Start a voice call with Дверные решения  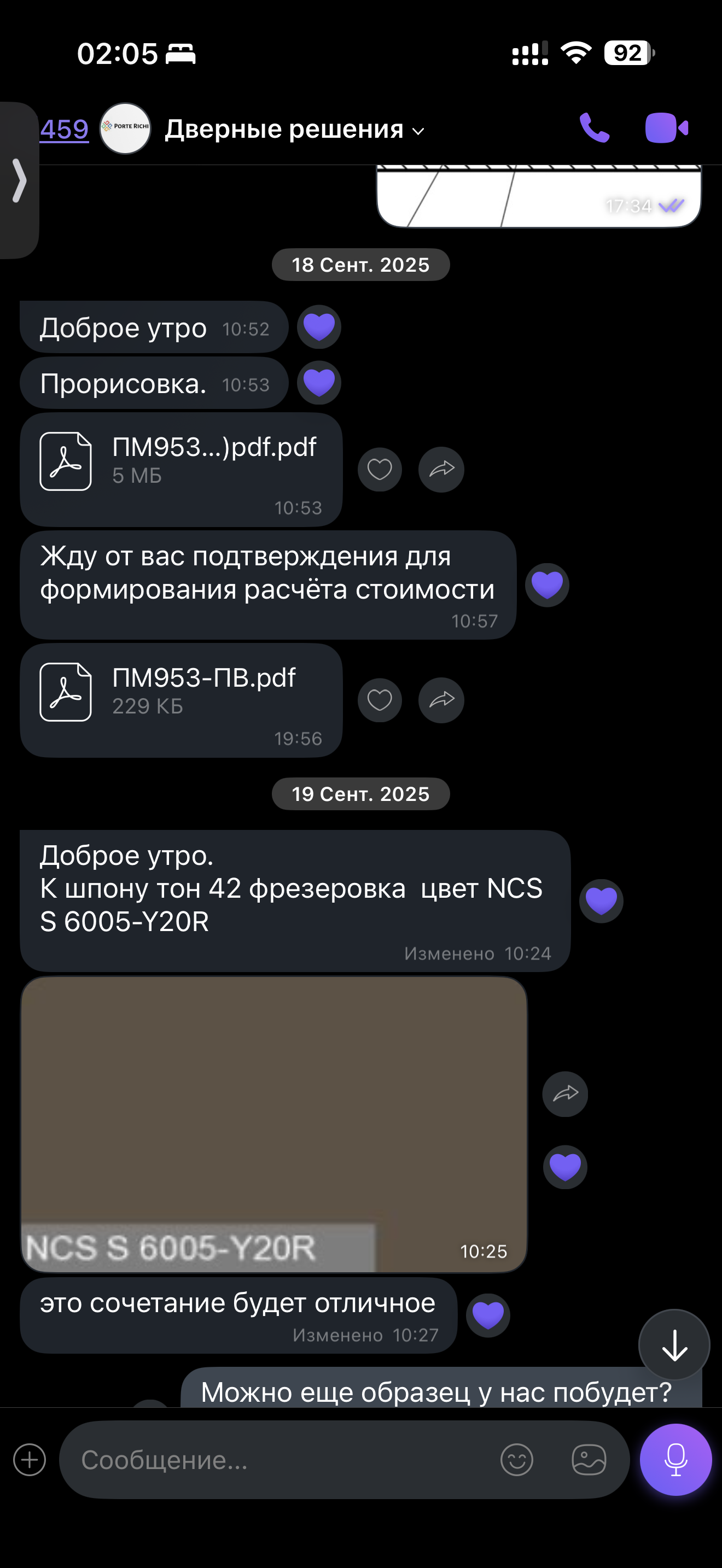[593, 128]
